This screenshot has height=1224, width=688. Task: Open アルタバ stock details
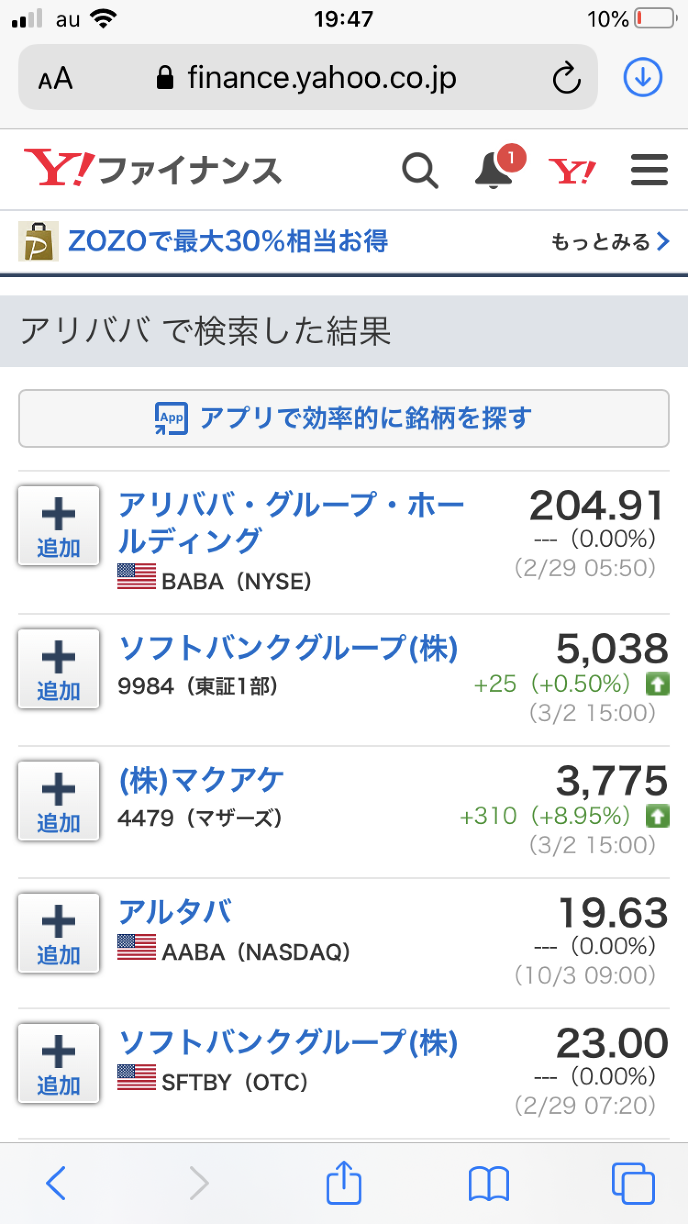(x=175, y=912)
